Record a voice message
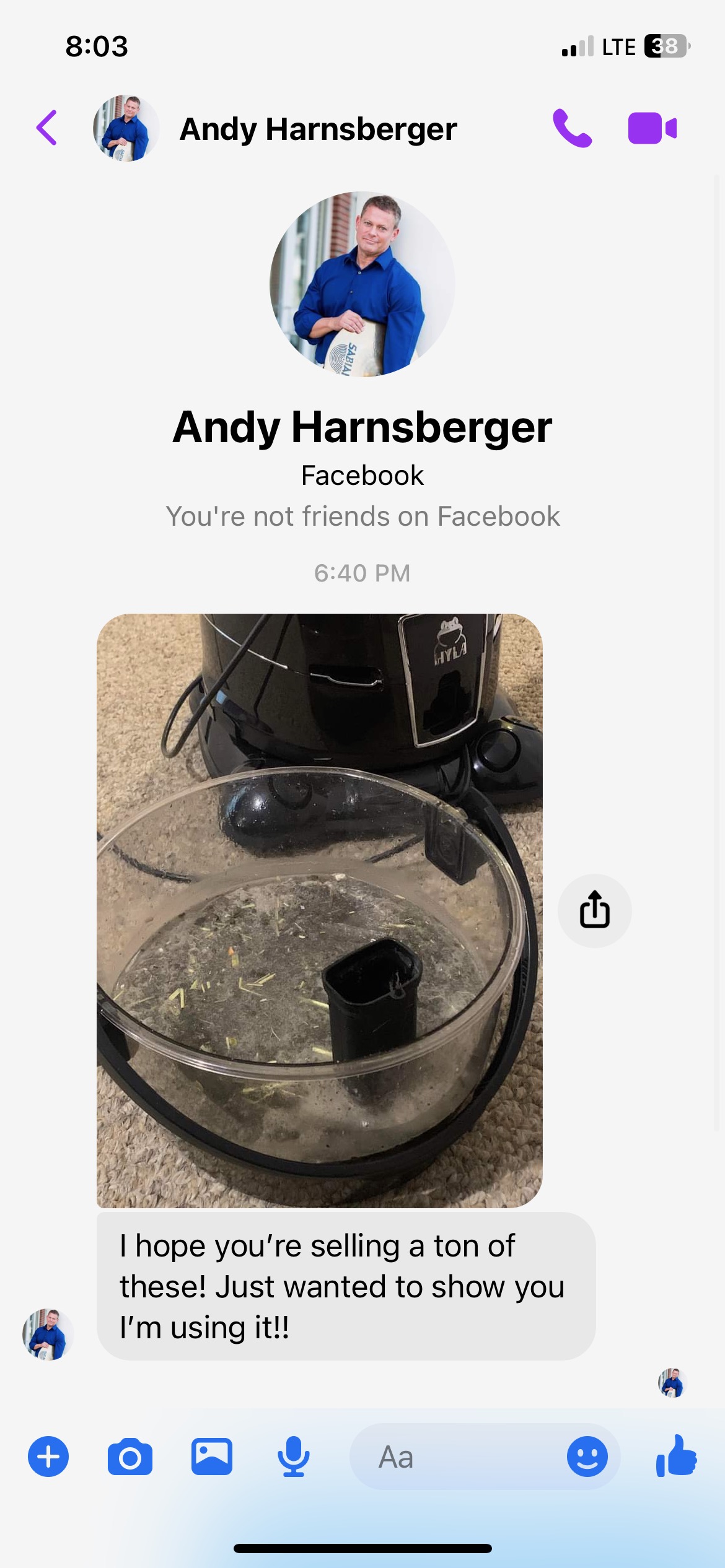725x1568 pixels. [293, 1457]
